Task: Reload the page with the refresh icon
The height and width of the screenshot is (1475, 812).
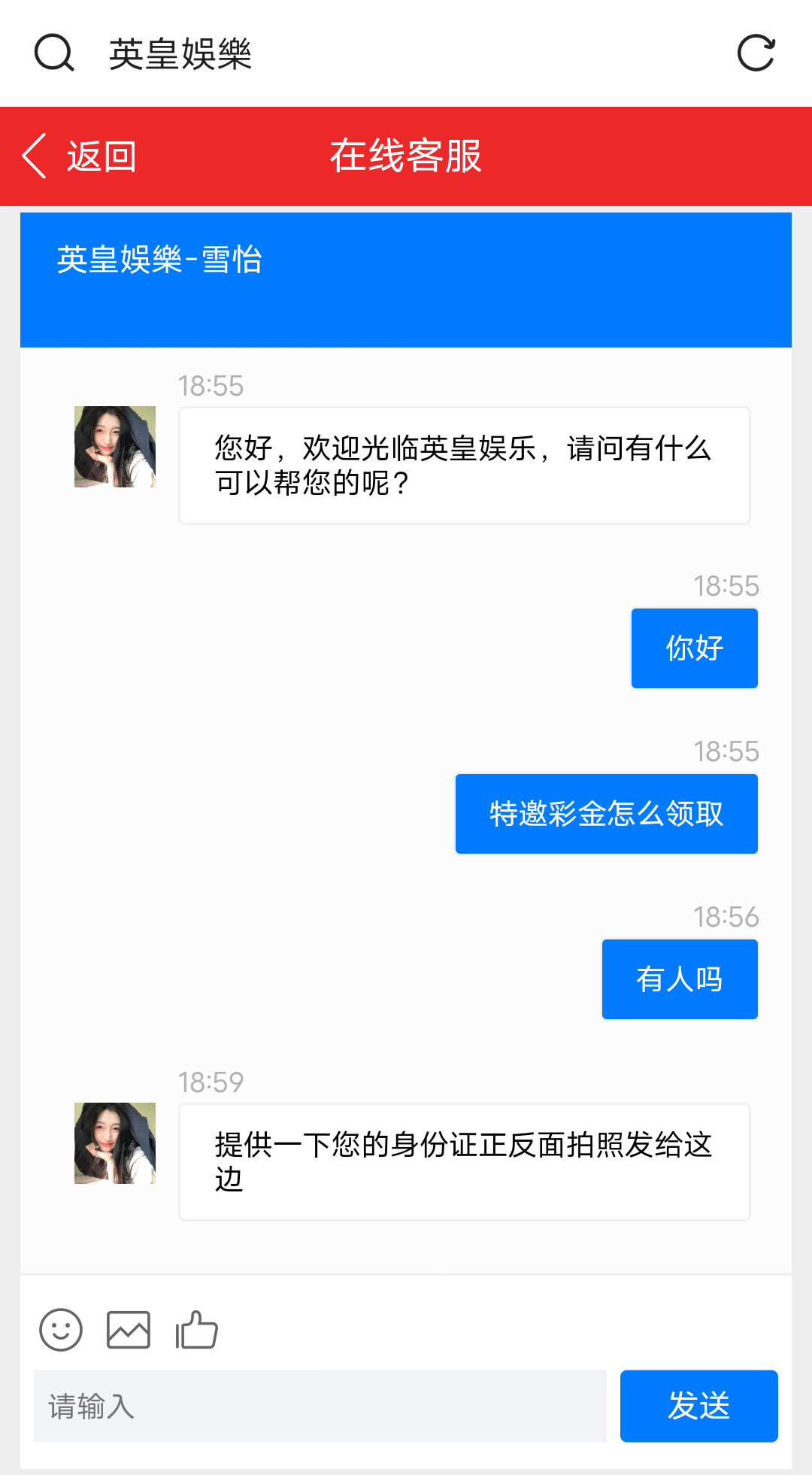Action: pos(756,53)
